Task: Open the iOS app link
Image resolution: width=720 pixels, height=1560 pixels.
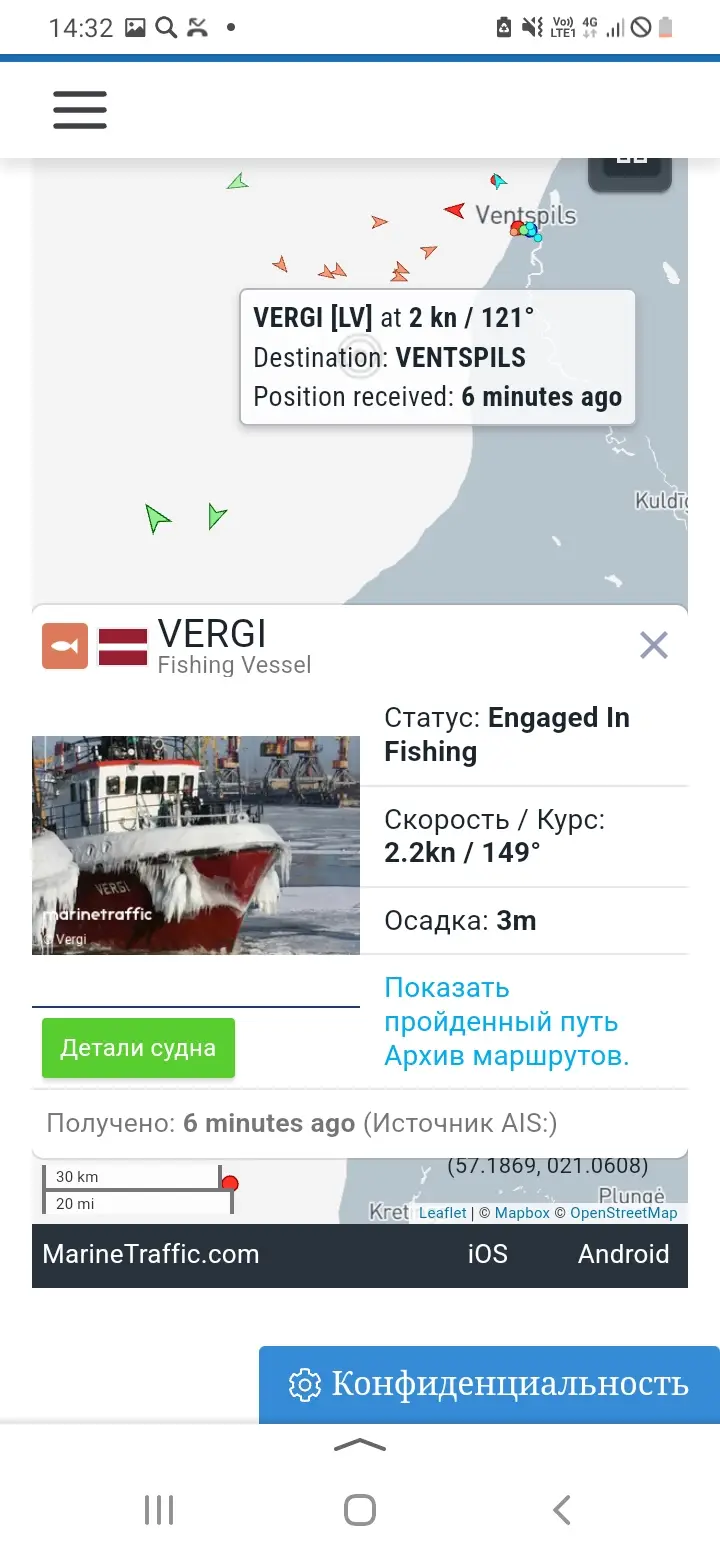Action: pos(487,1254)
